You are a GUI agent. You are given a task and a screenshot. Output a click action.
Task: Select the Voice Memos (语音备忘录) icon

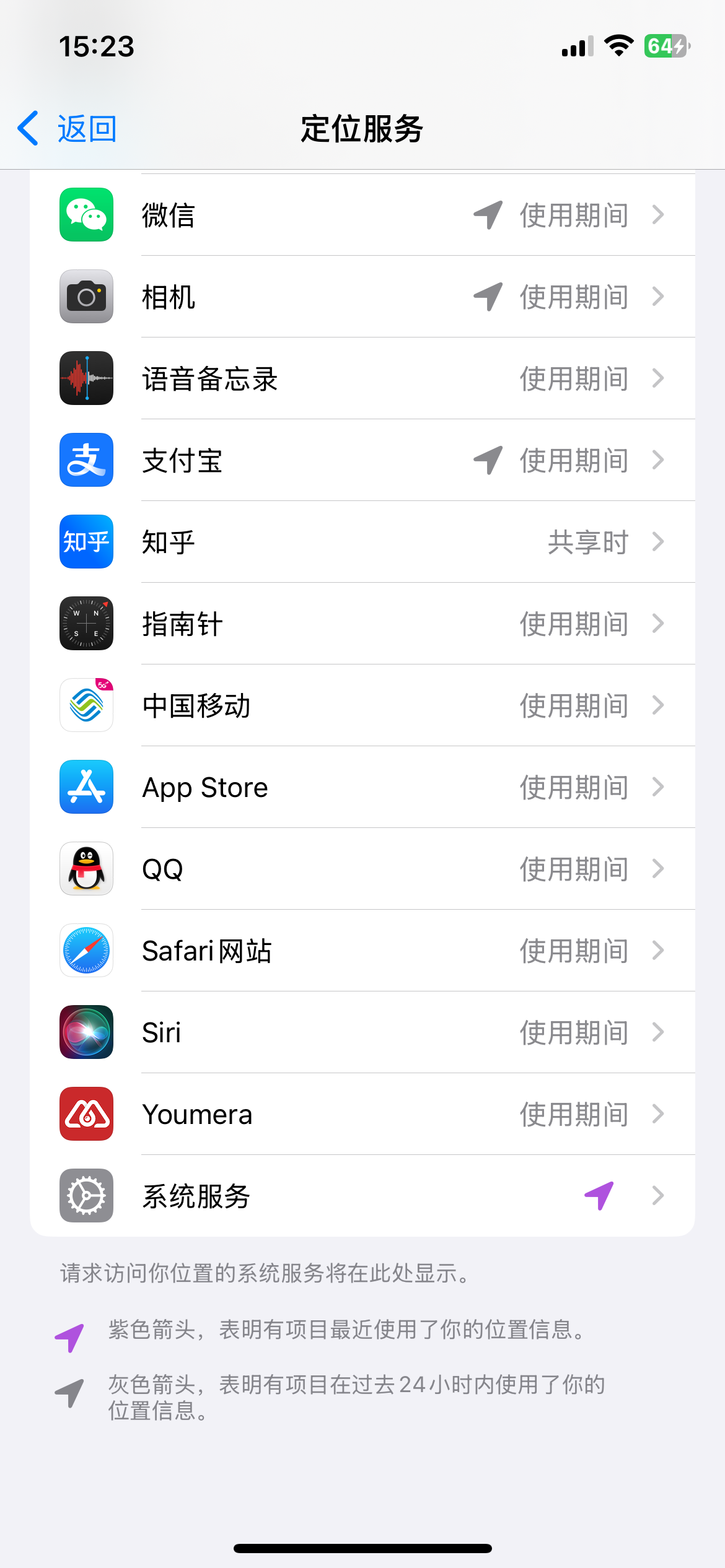pyautogui.click(x=86, y=378)
